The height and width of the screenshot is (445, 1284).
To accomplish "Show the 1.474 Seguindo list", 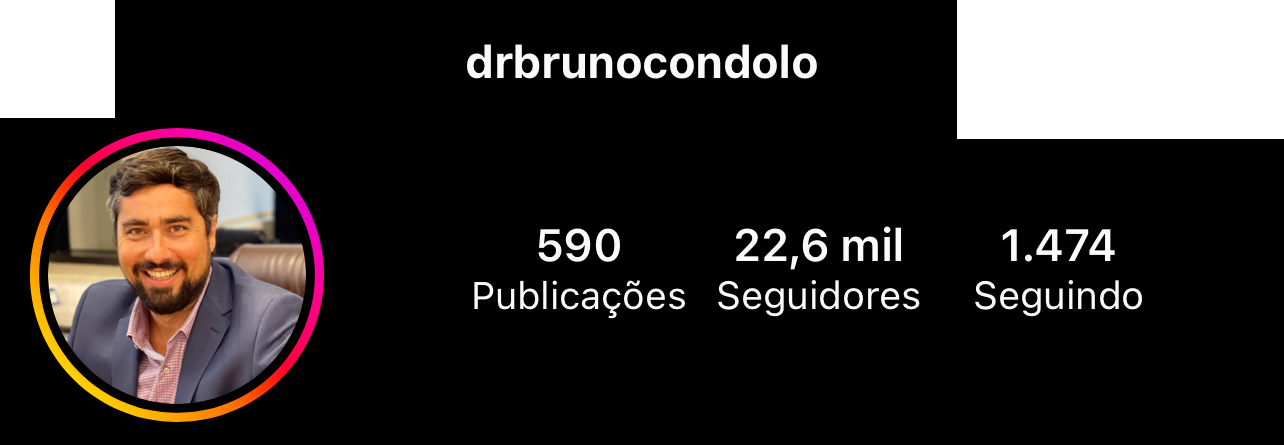I will click(1058, 270).
